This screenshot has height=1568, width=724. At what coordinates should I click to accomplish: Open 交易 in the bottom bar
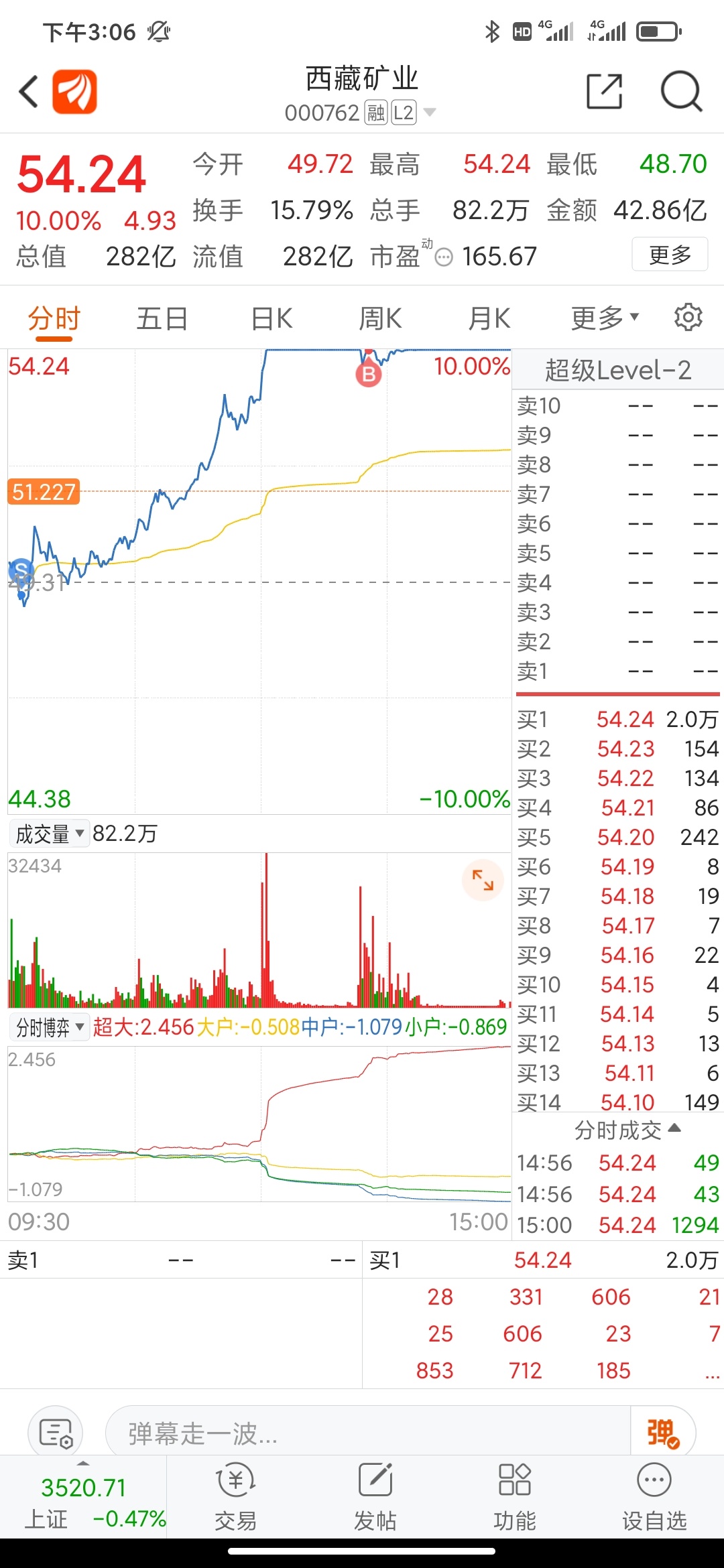235,1497
